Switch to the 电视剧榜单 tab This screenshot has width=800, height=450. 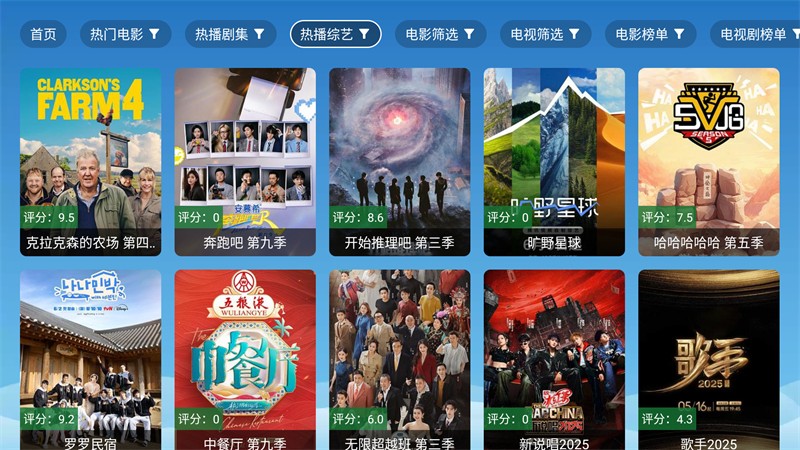[755, 34]
